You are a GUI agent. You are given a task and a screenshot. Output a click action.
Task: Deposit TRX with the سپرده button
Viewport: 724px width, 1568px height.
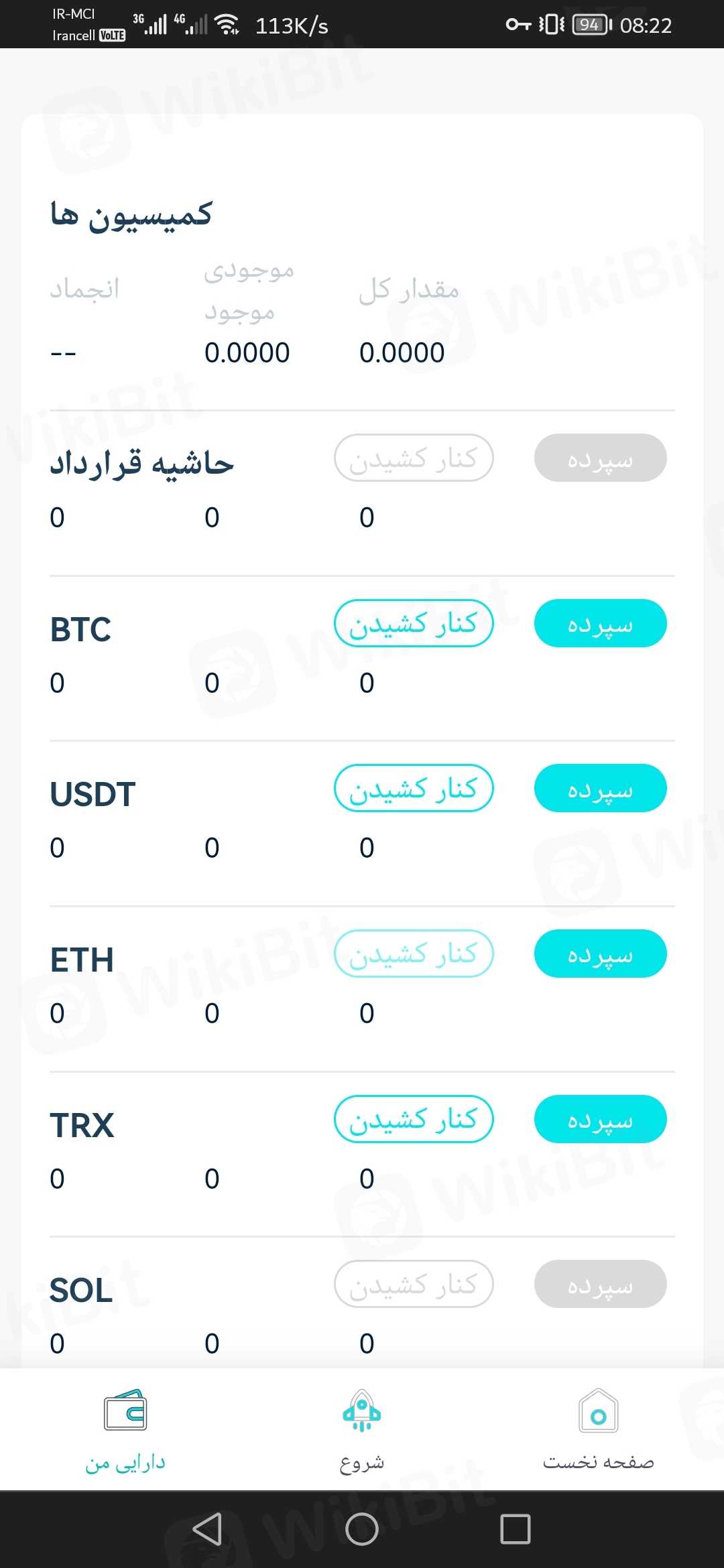(600, 1119)
